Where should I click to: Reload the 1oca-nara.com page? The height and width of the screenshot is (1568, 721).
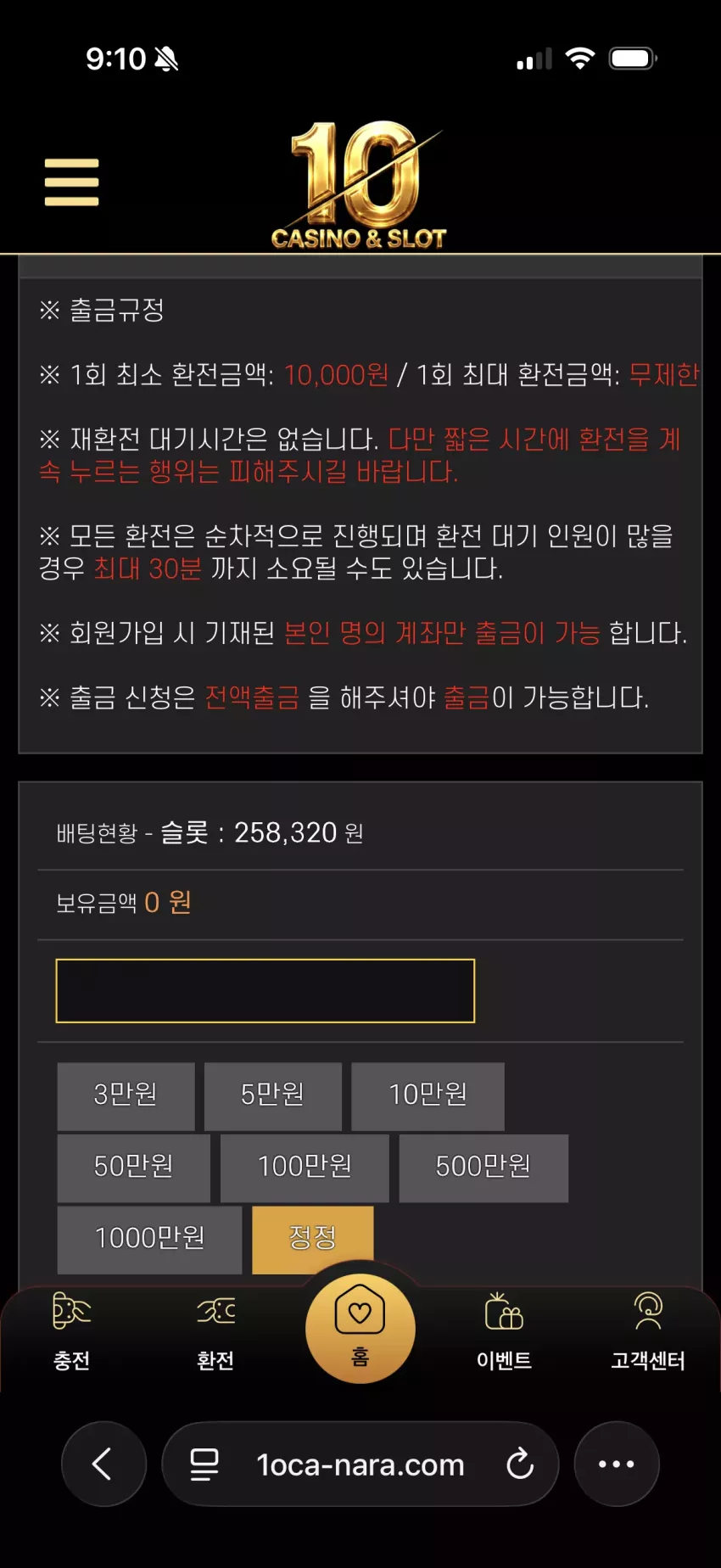point(519,1464)
